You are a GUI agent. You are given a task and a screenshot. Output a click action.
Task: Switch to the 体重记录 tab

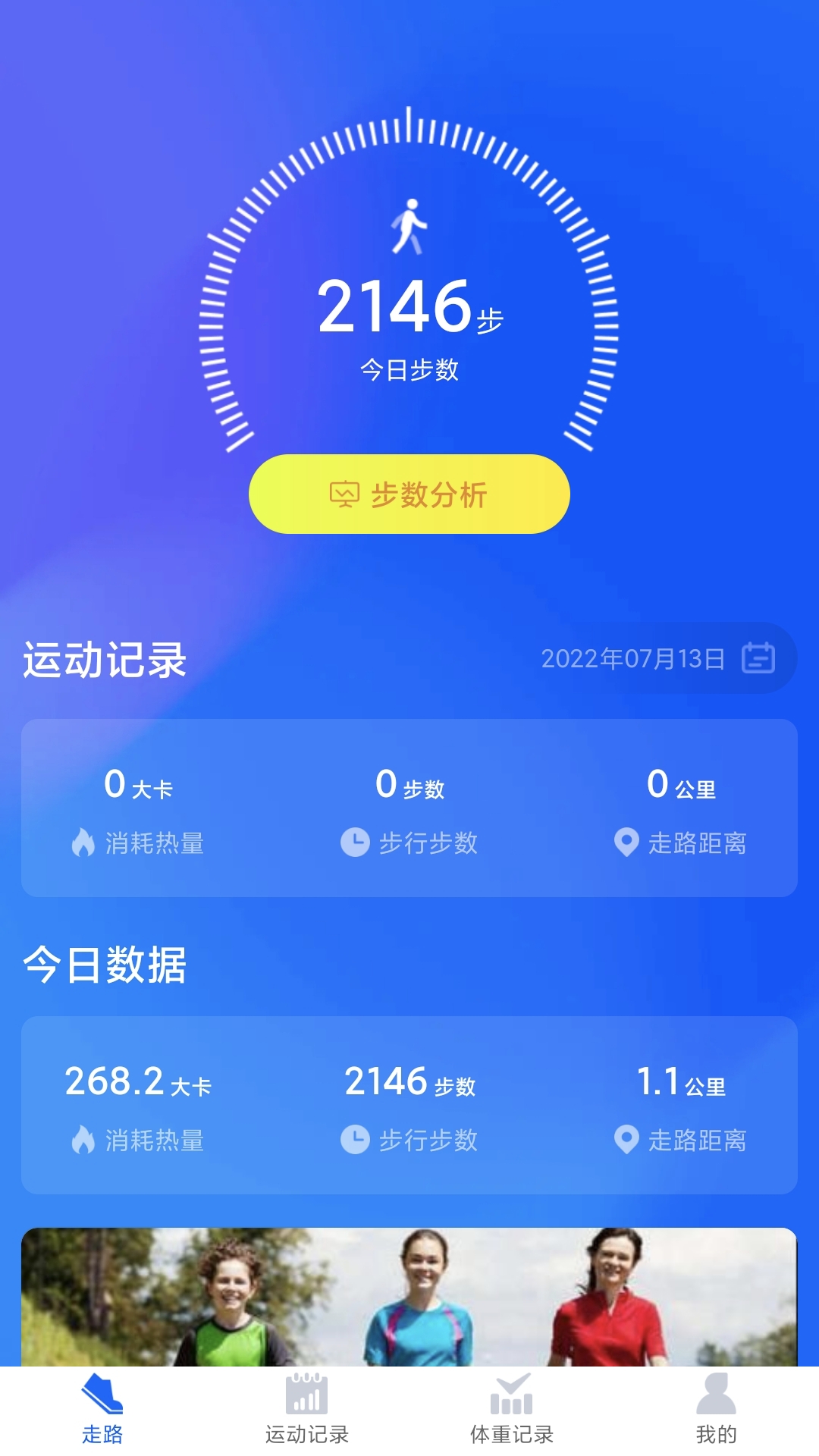pos(512,1410)
